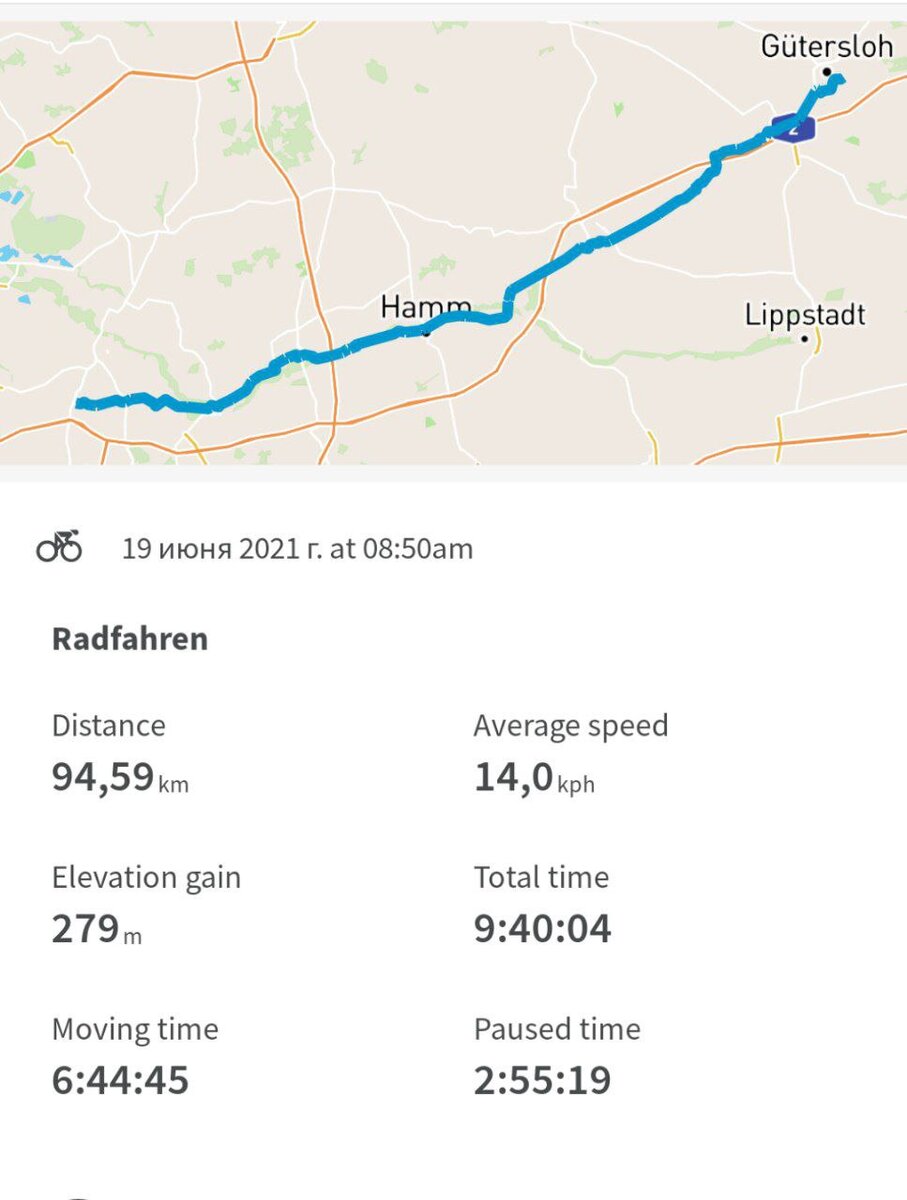Image resolution: width=907 pixels, height=1200 pixels.
Task: Click the Gütersloh city dot marker
Action: [x=827, y=73]
